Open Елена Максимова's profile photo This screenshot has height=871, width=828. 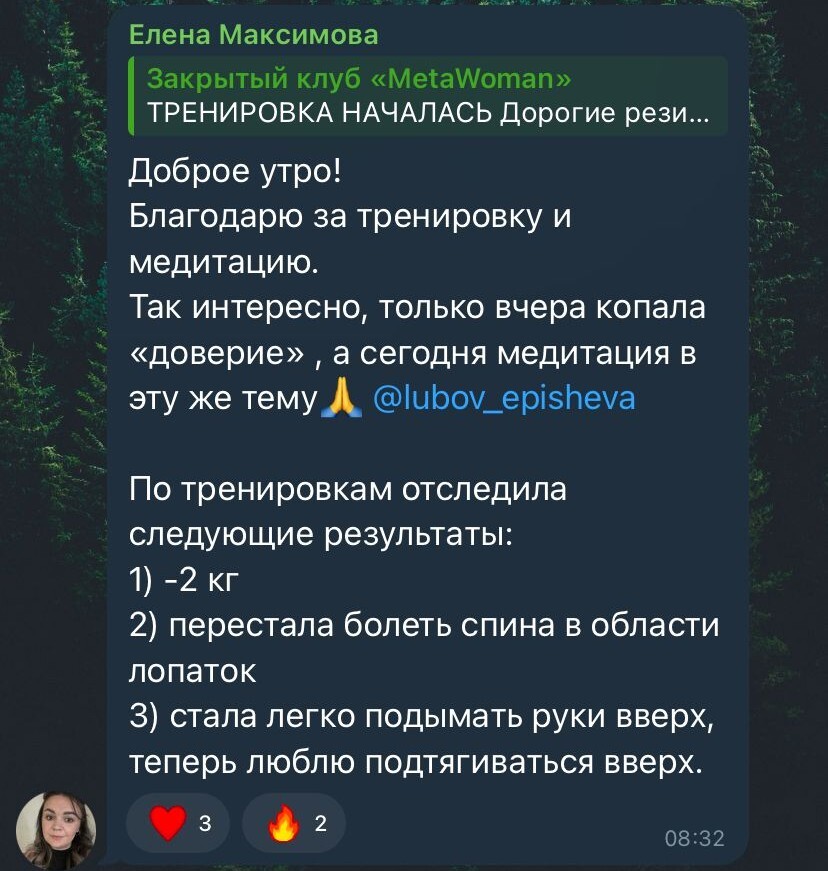coord(57,829)
